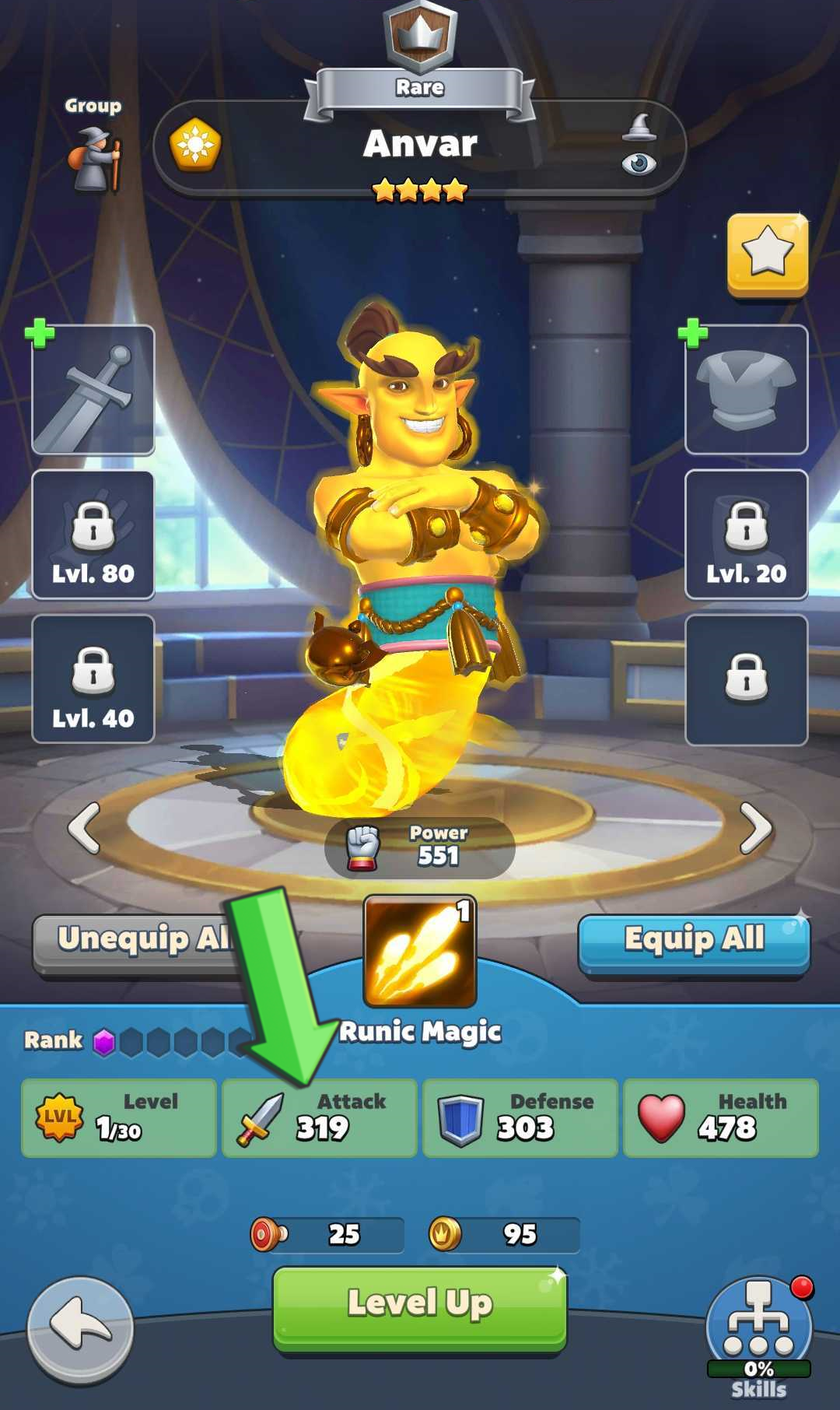This screenshot has height=1410, width=840.
Task: Open the Health stat details
Action: tap(721, 1118)
